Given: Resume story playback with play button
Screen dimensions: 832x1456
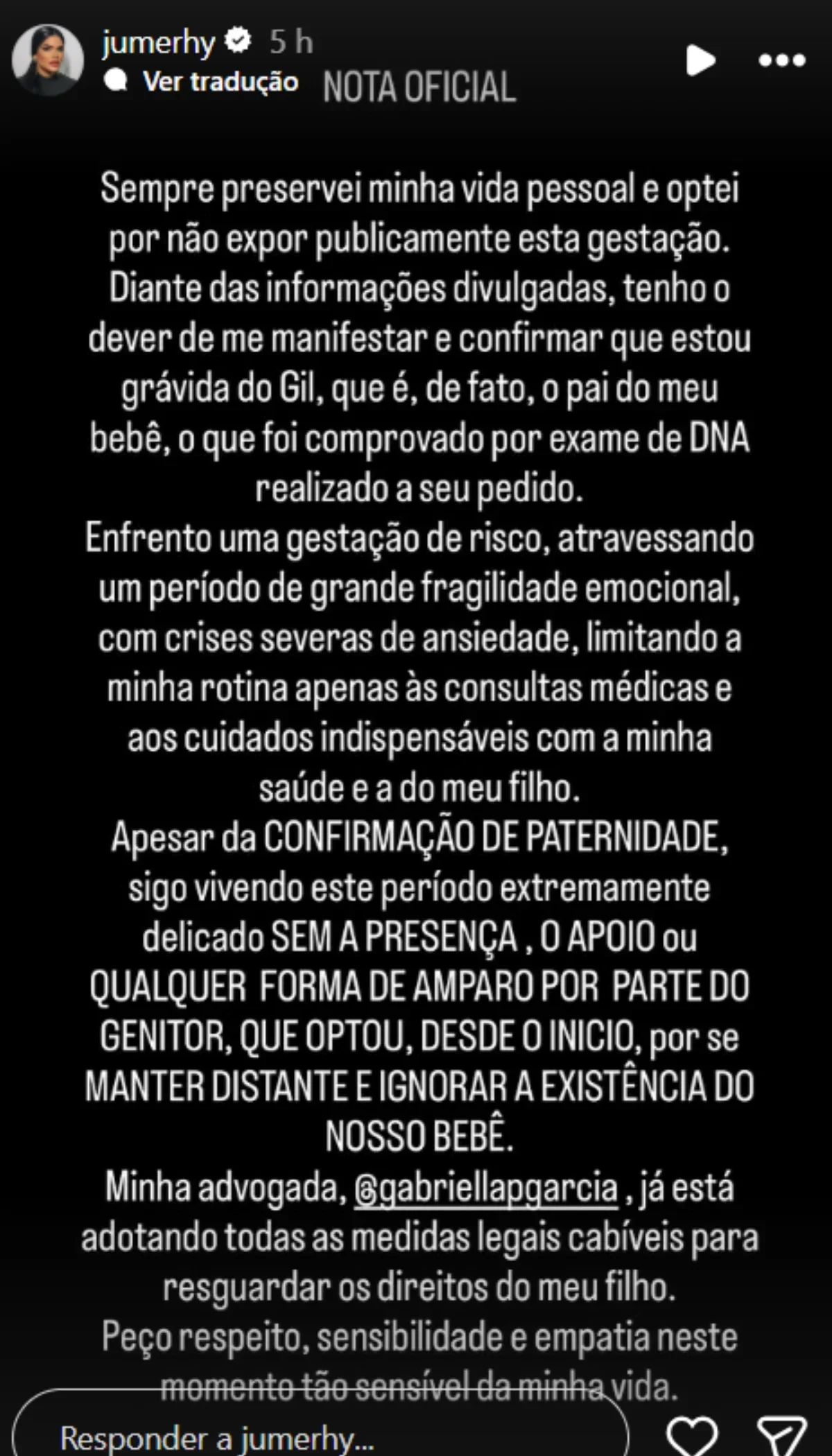Looking at the screenshot, I should (700, 60).
